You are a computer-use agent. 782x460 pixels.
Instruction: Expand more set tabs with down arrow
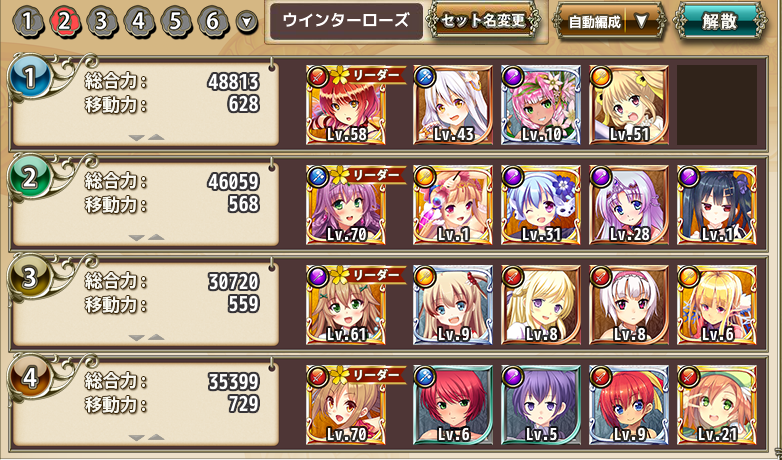point(247,21)
